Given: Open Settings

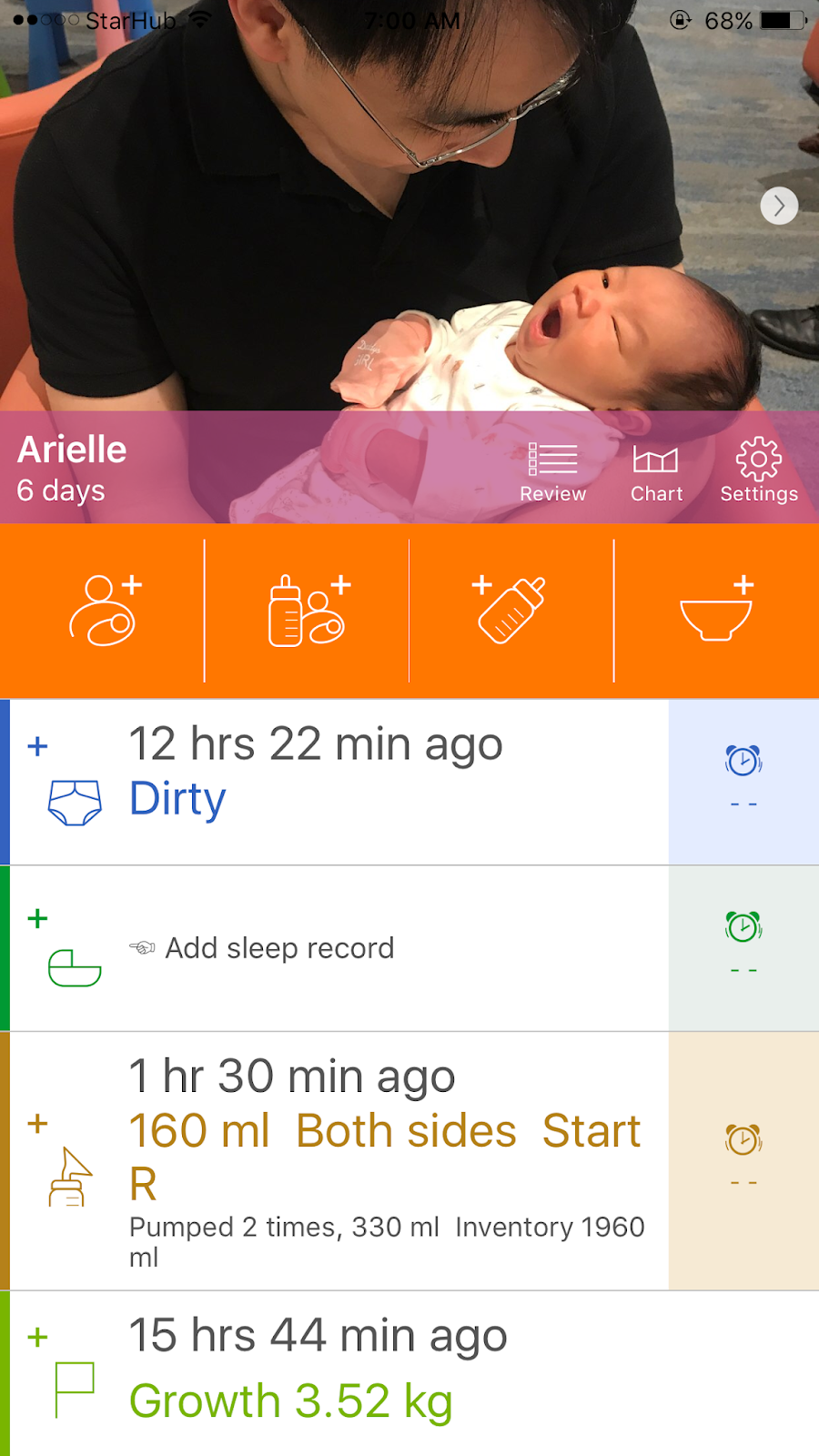Looking at the screenshot, I should pos(759,471).
